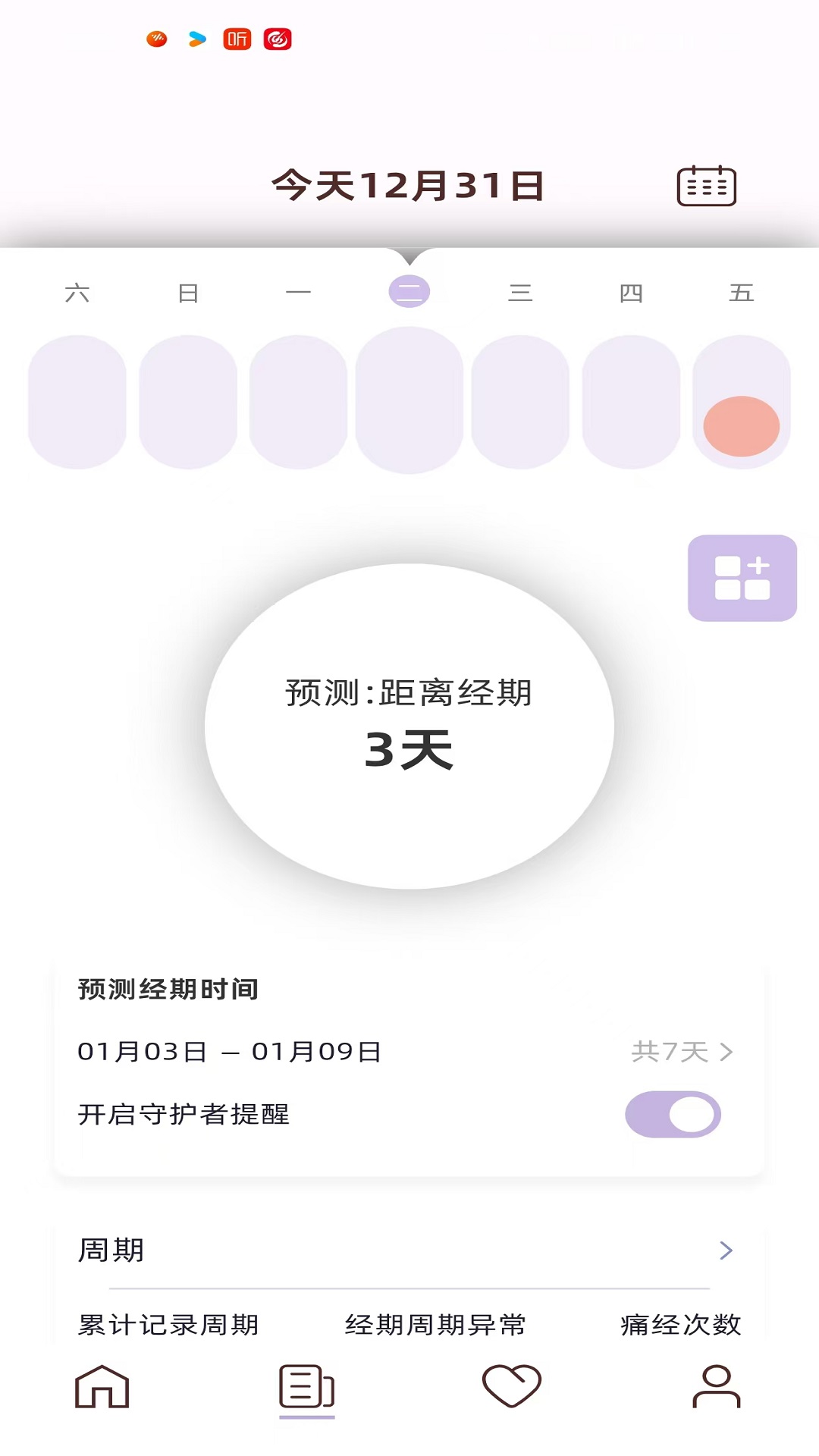Tap the 01月03日 — 01月09日 date range

click(229, 1051)
